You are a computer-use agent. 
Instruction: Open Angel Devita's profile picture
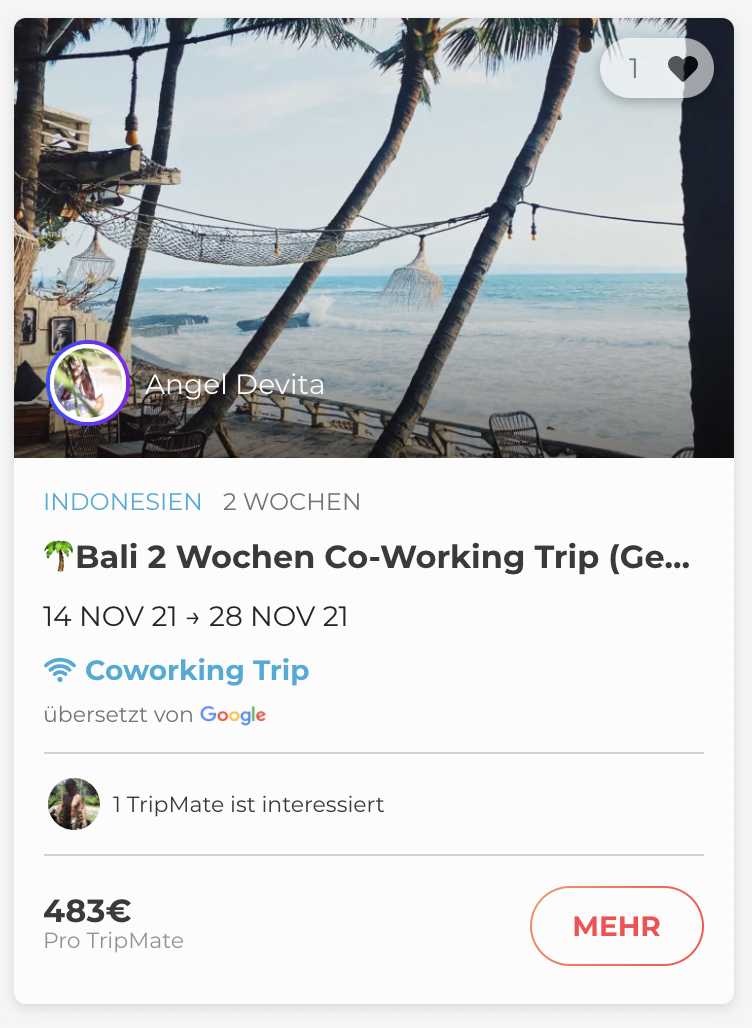pyautogui.click(x=88, y=384)
